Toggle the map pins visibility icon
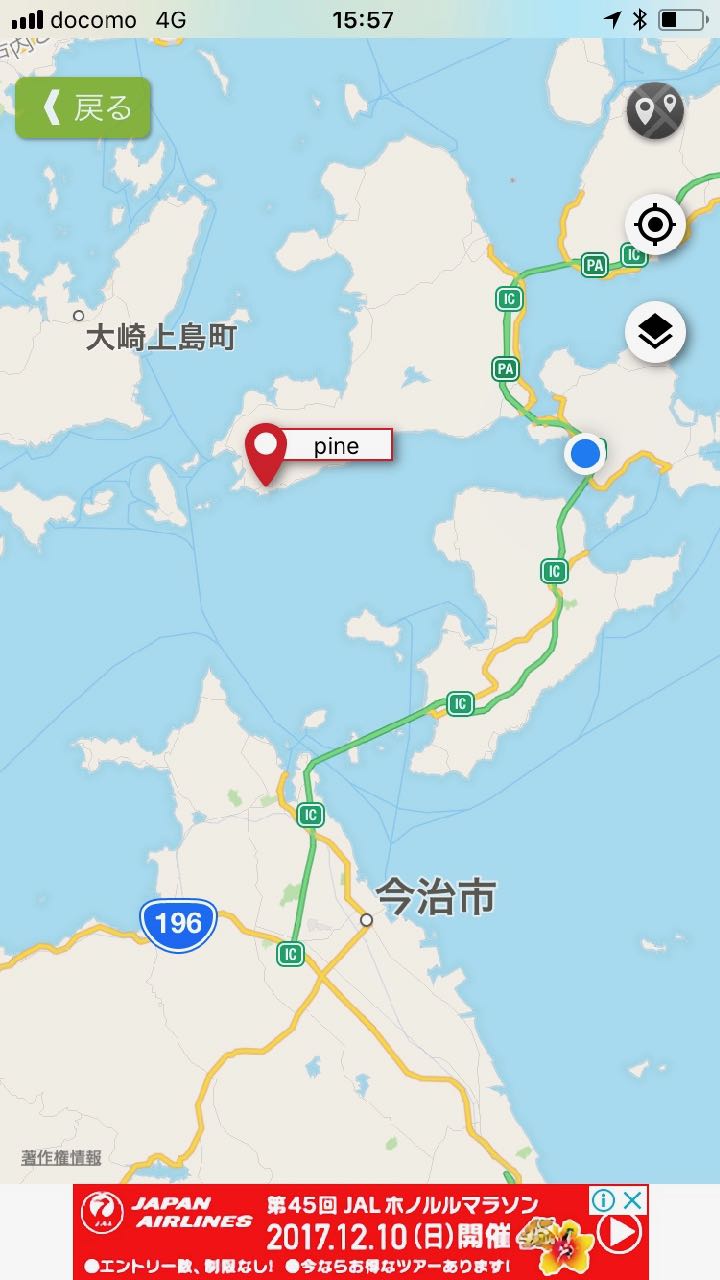The image size is (720, 1280). (655, 110)
